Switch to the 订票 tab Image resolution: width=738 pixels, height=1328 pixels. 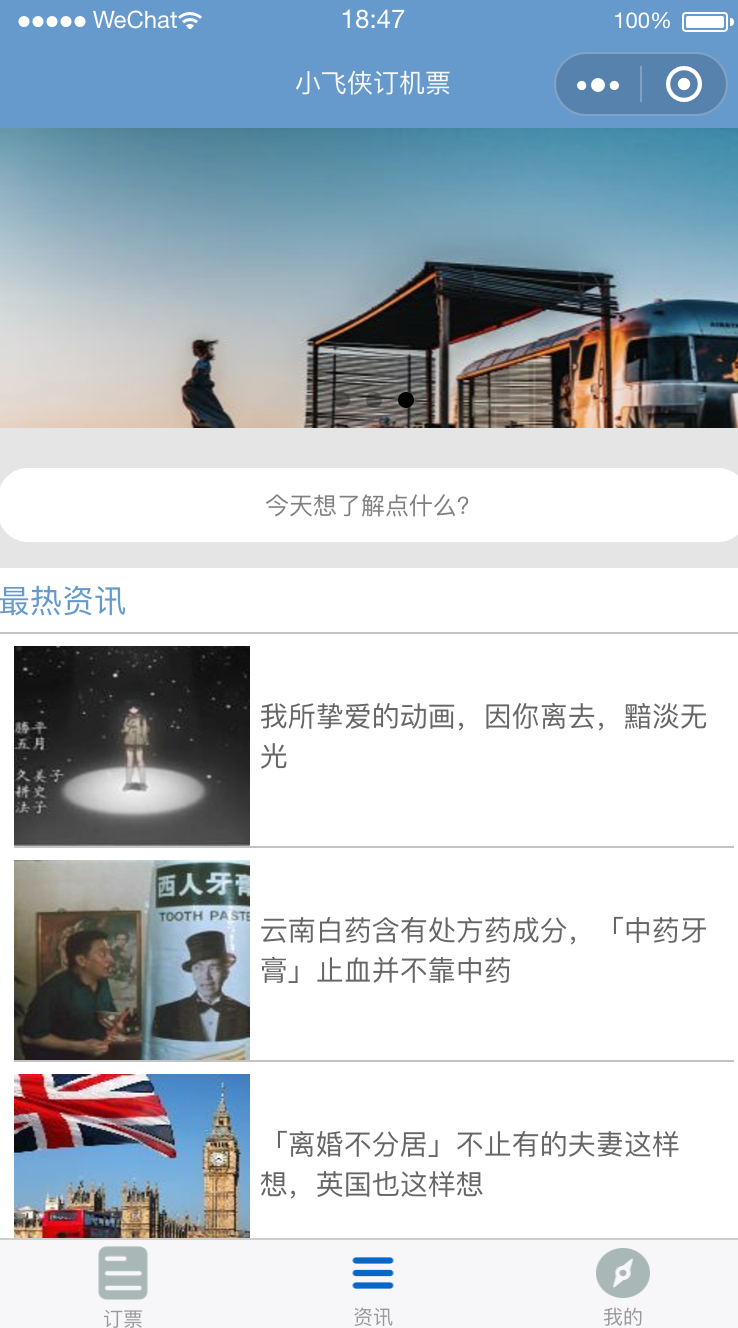[x=123, y=1285]
